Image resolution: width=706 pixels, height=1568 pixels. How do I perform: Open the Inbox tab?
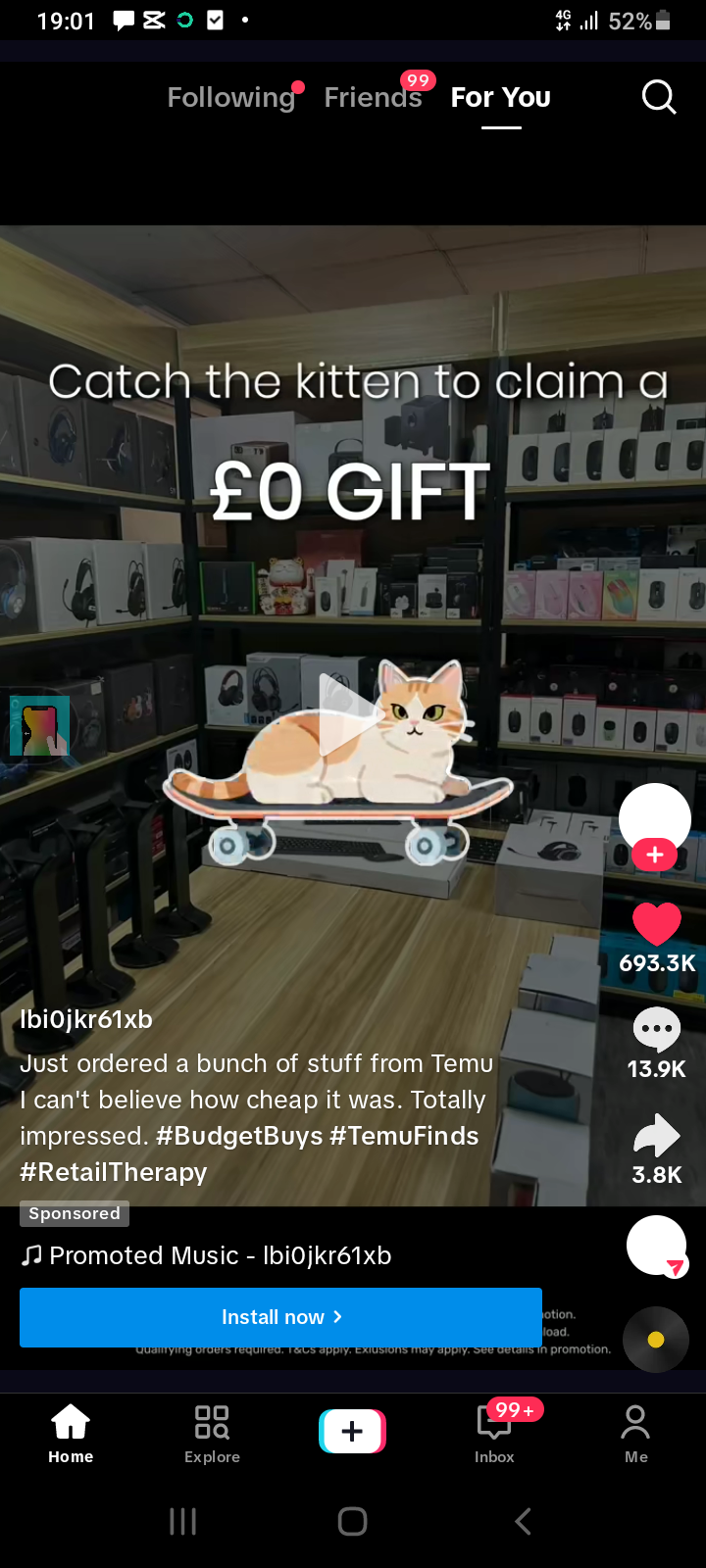point(494,1434)
